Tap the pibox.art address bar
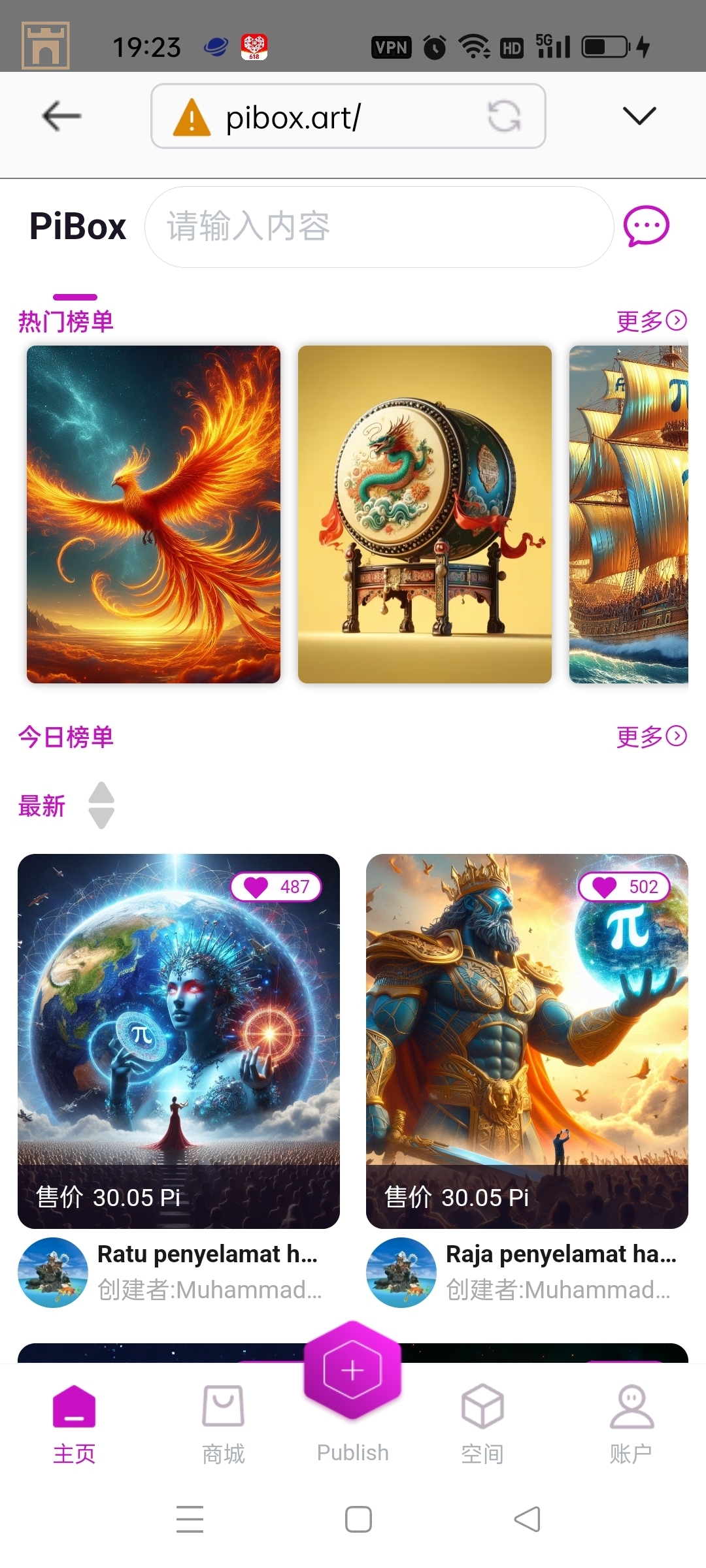 (327, 118)
